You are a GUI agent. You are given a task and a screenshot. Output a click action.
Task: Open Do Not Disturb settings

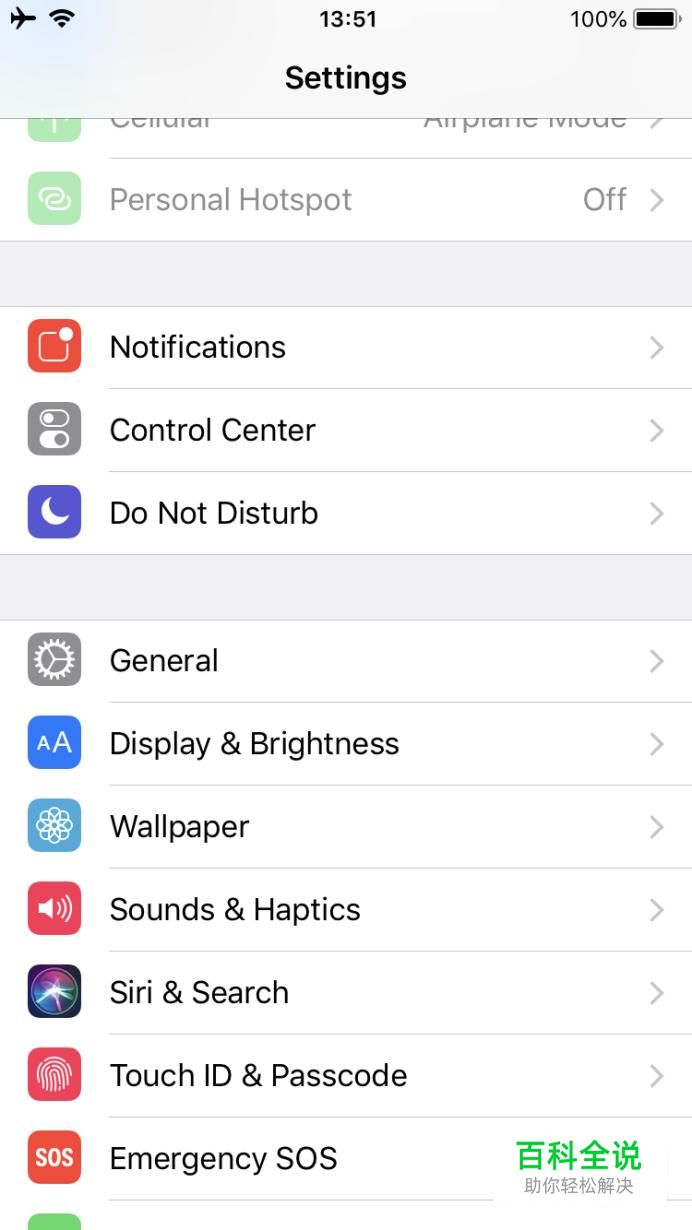tap(346, 513)
